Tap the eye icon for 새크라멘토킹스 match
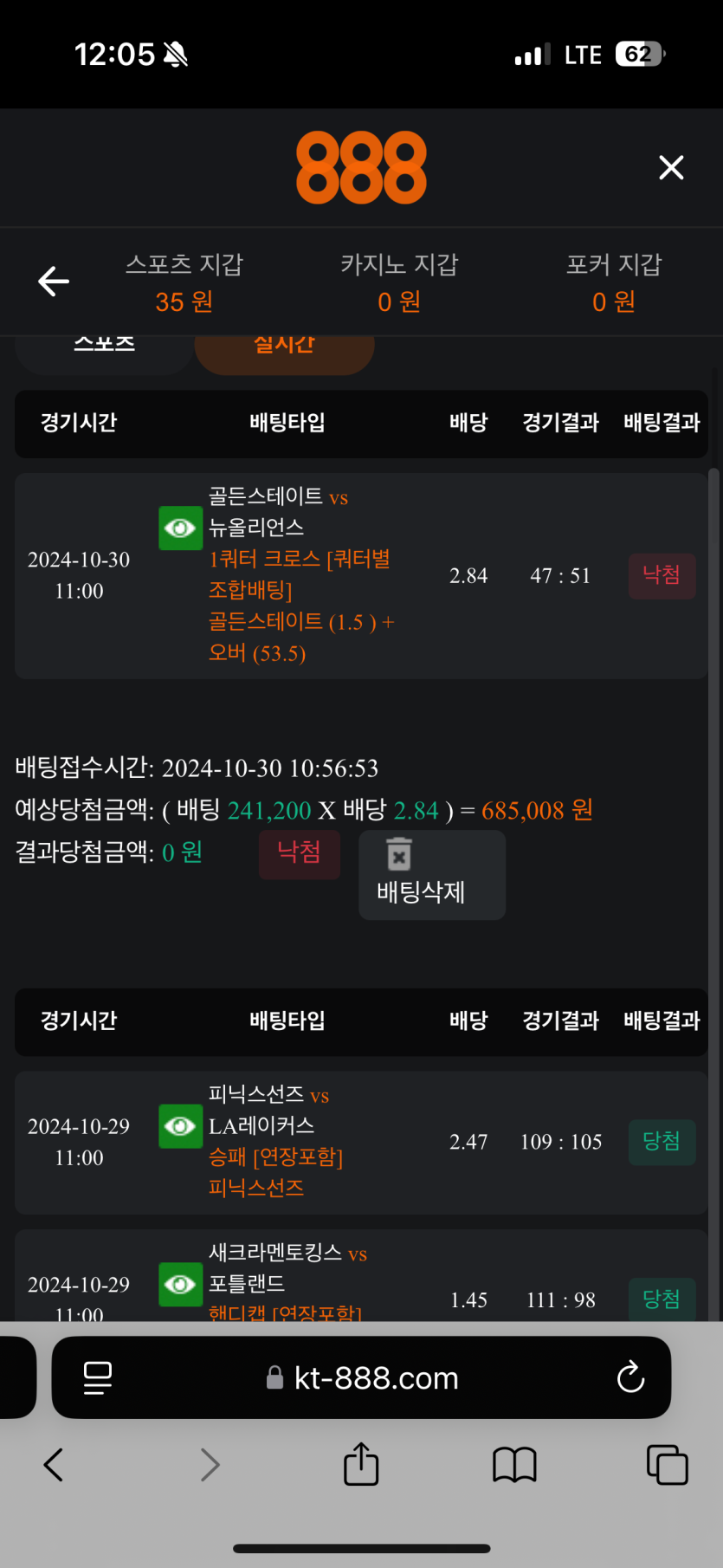This screenshot has width=723, height=1568. pyautogui.click(x=180, y=1284)
